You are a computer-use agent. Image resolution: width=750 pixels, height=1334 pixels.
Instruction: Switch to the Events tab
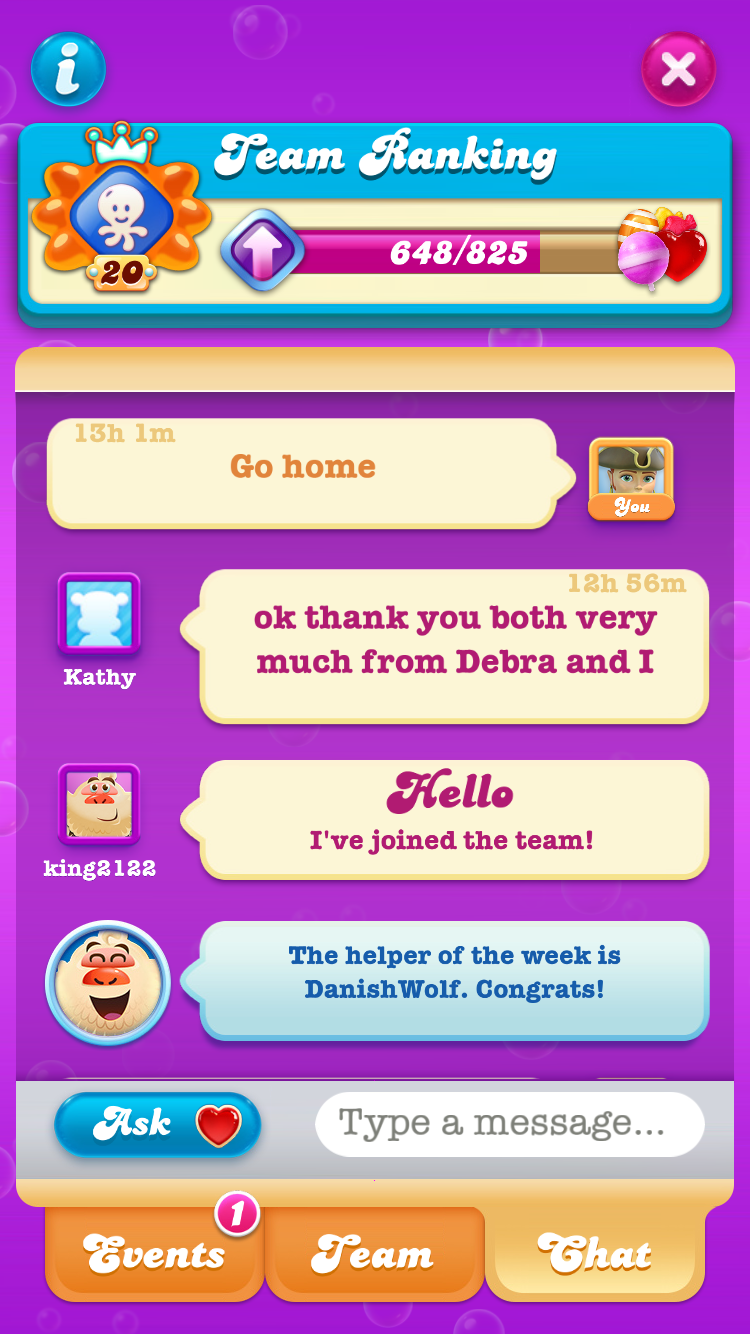tap(154, 1254)
